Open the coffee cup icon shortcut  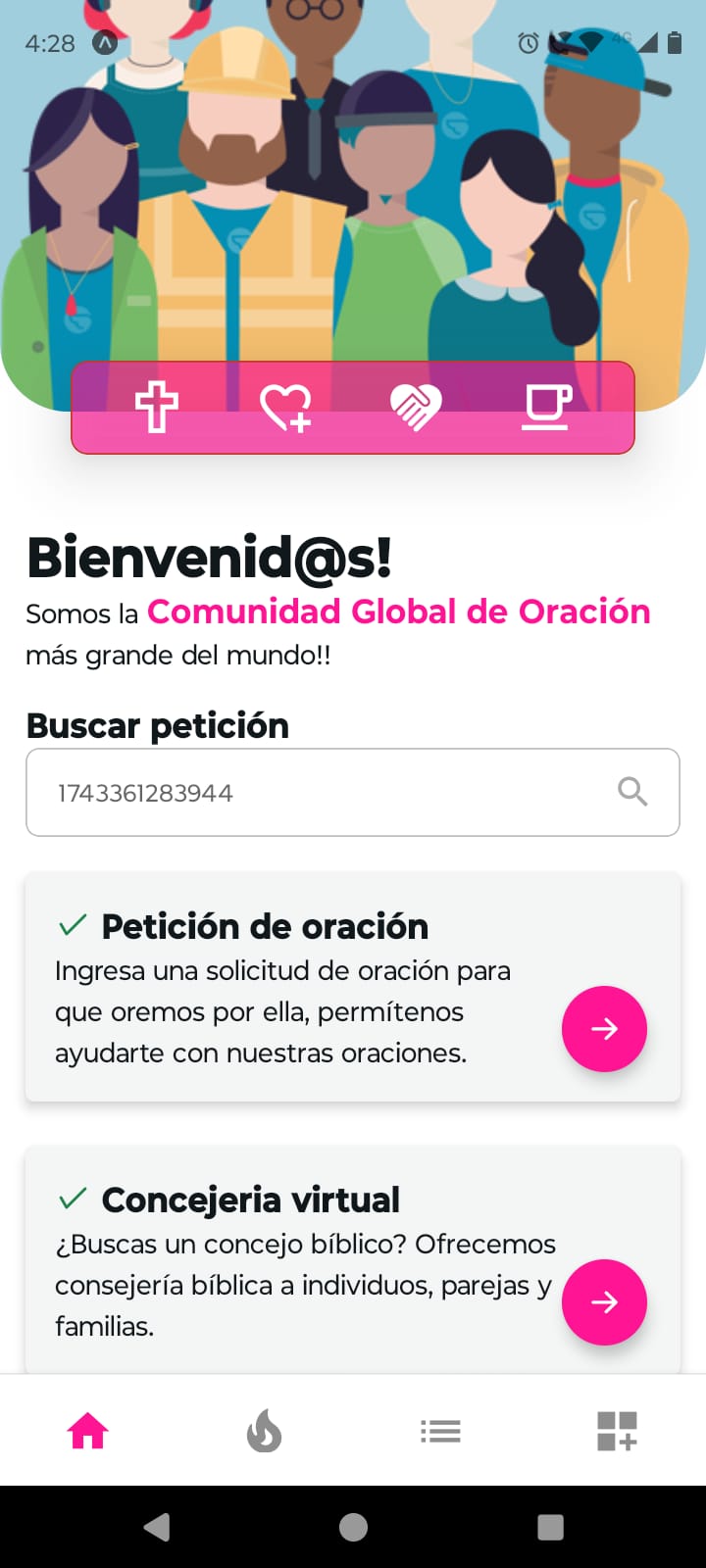[546, 407]
